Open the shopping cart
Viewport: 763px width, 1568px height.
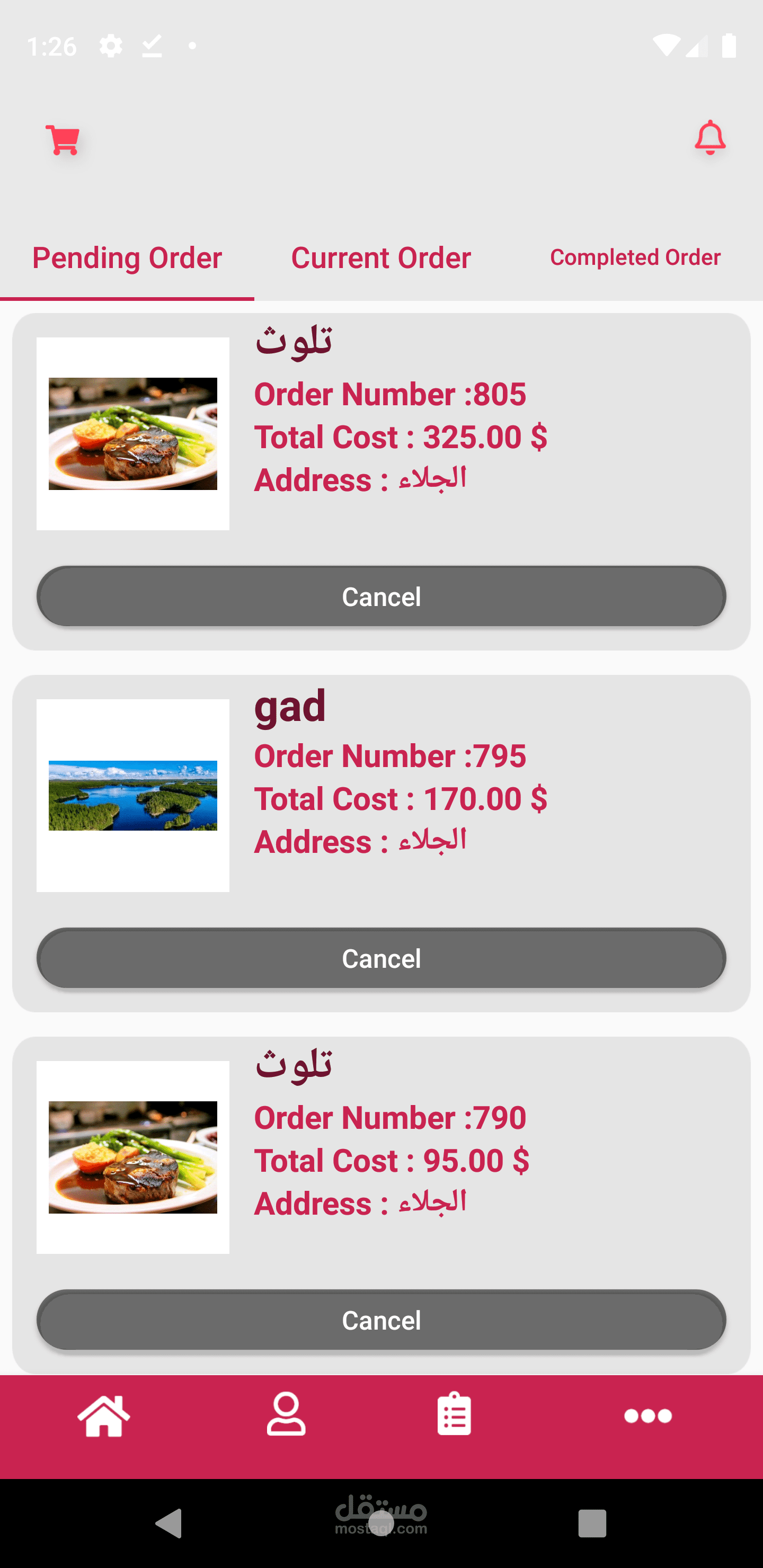pyautogui.click(x=62, y=140)
